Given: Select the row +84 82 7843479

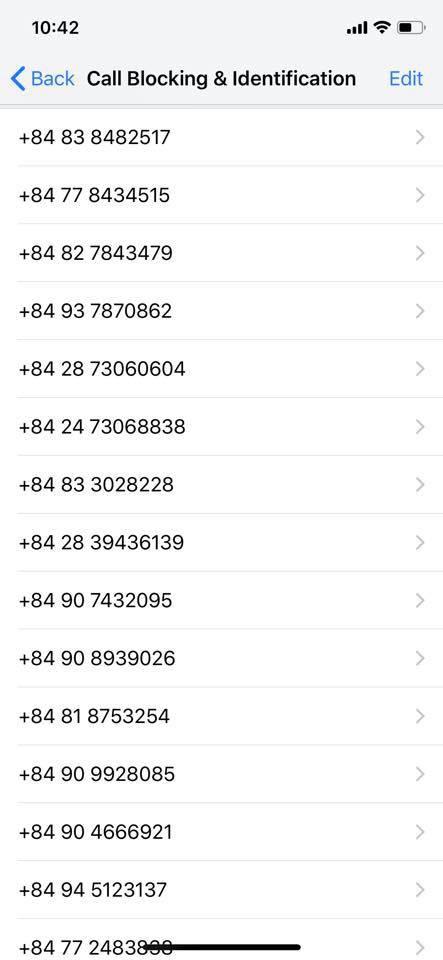Looking at the screenshot, I should [x=222, y=253].
